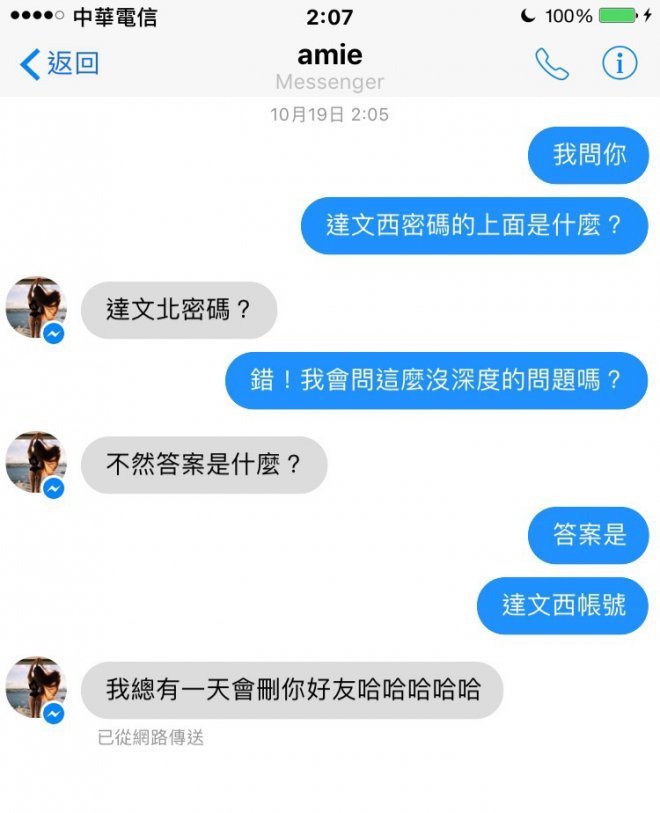Image resolution: width=660 pixels, height=813 pixels.
Task: Start a voice call with amie
Action: point(551,64)
